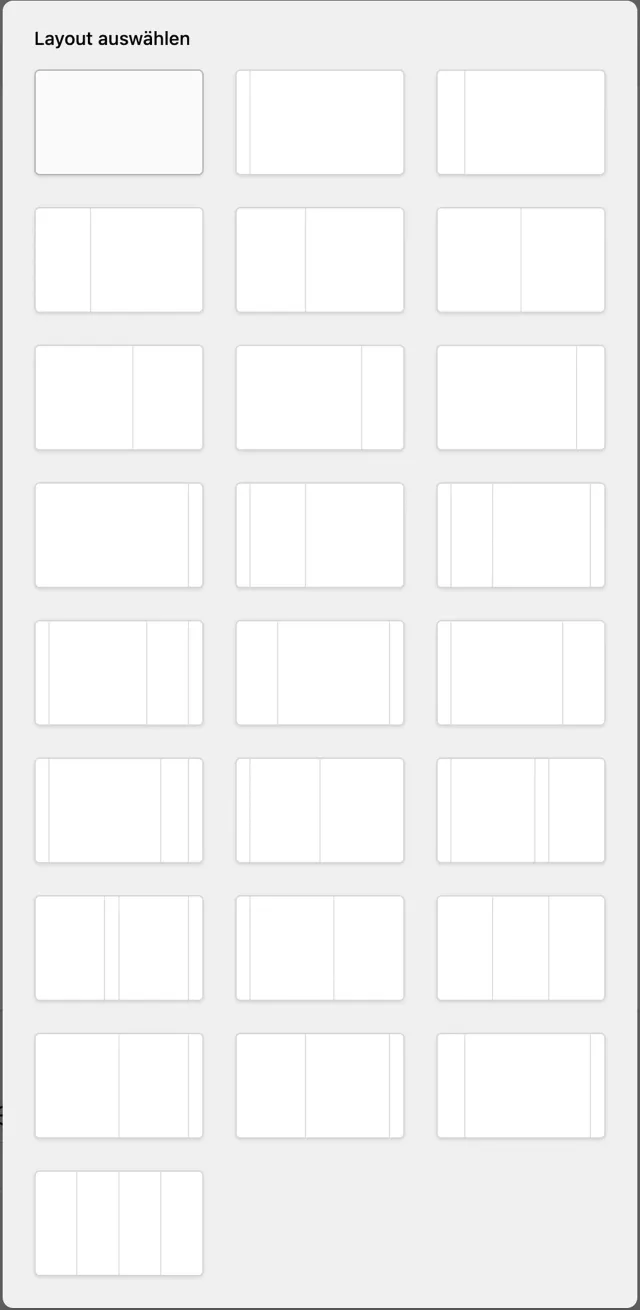Select the blank single-area layout
This screenshot has height=1310, width=640.
click(x=119, y=122)
